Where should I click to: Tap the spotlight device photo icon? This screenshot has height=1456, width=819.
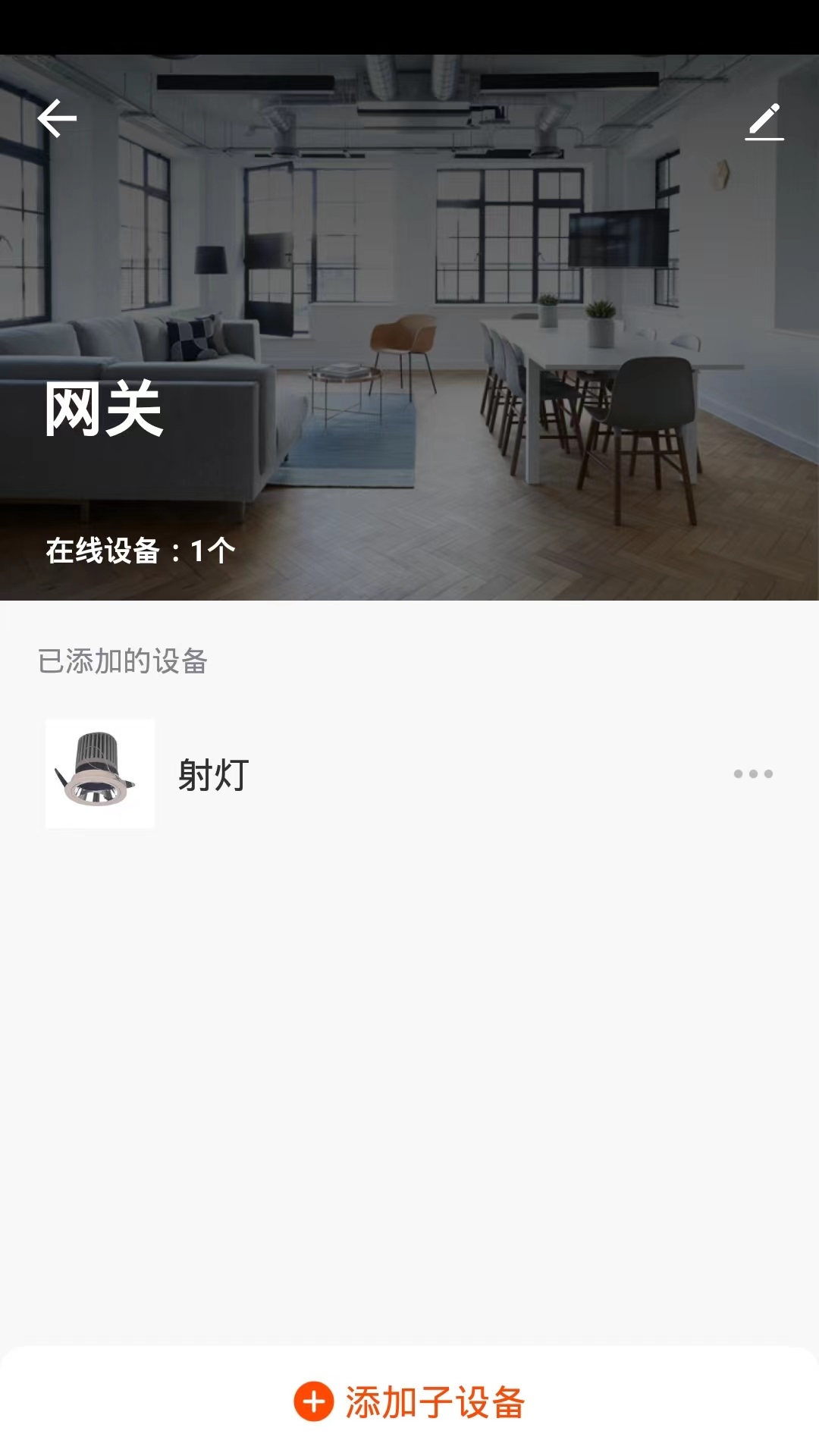point(98,774)
